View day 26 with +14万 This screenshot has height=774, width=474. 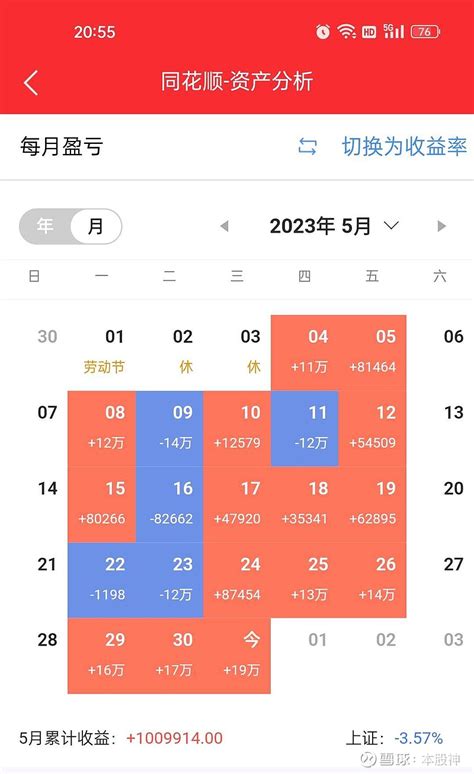point(372,580)
